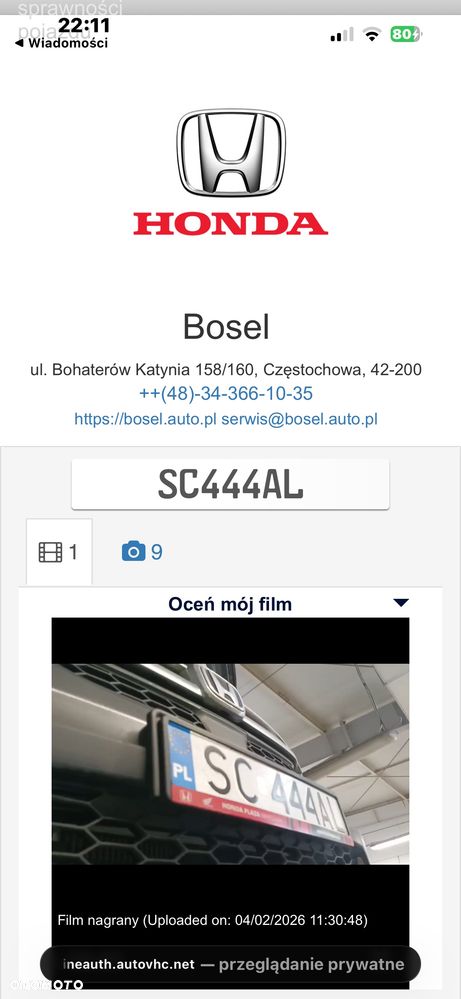Call the Bosel phone number
The height and width of the screenshot is (999, 461).
pyautogui.click(x=225, y=394)
